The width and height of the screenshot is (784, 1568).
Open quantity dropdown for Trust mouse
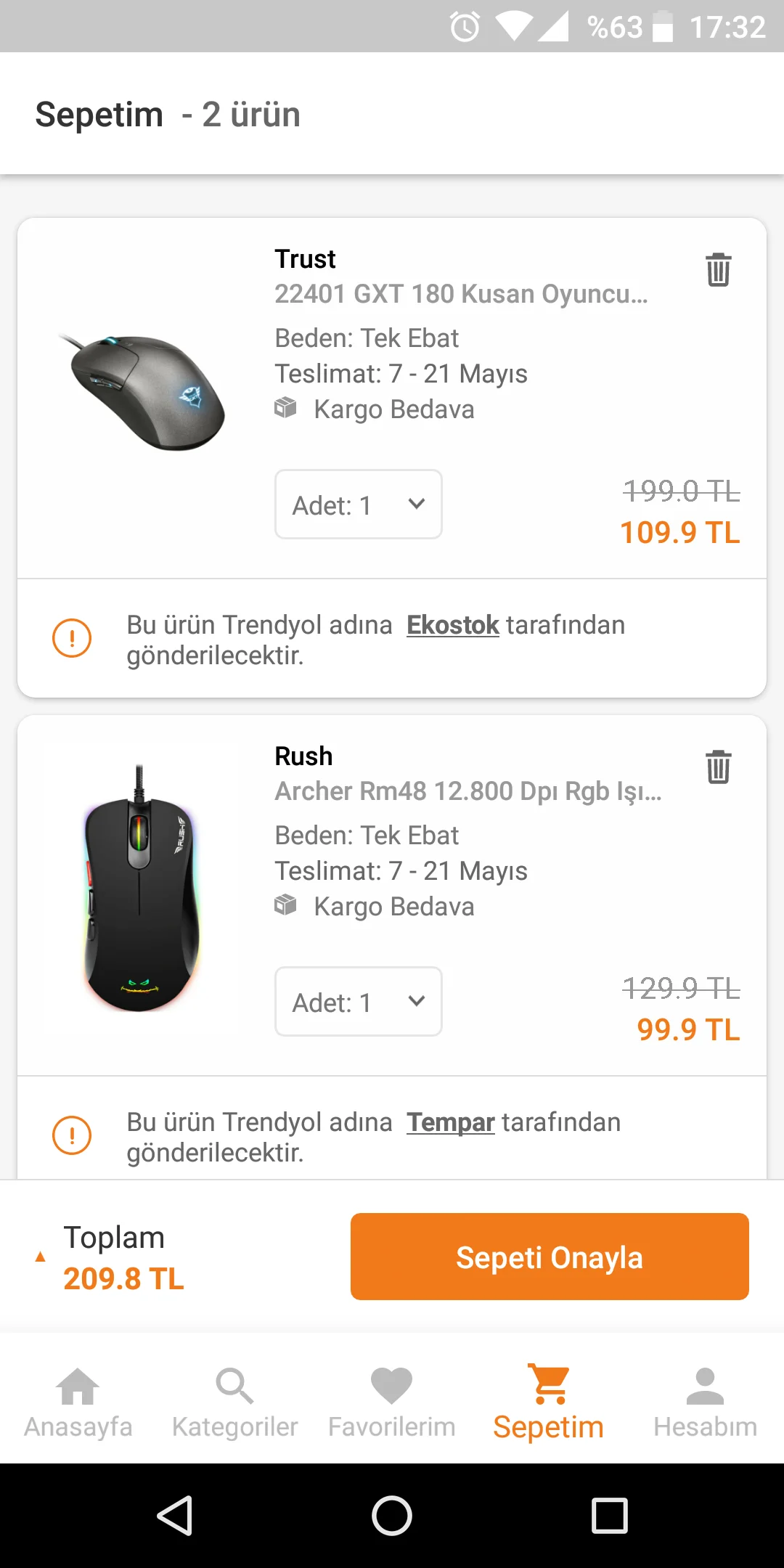click(x=358, y=505)
